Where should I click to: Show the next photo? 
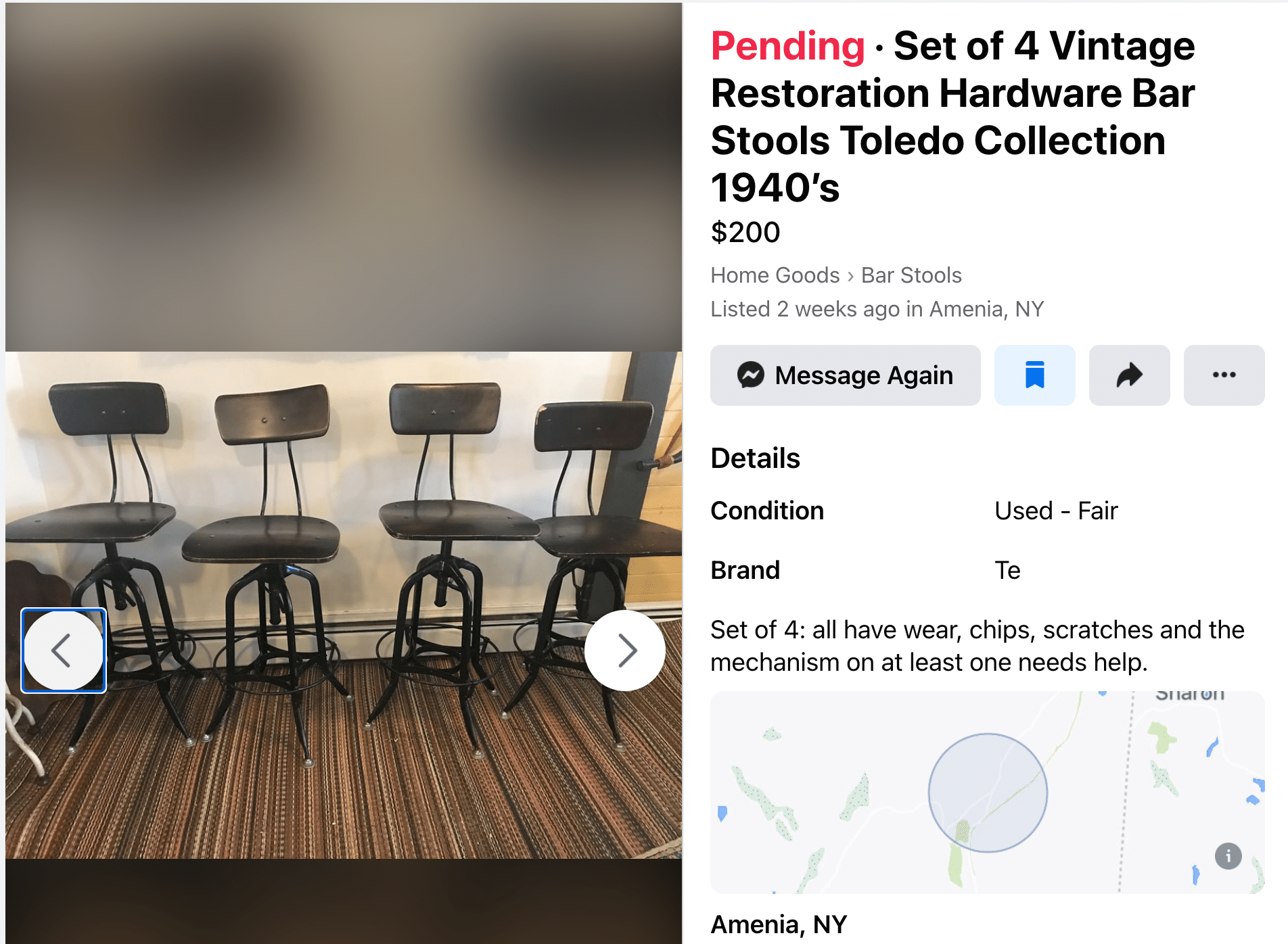pos(625,651)
